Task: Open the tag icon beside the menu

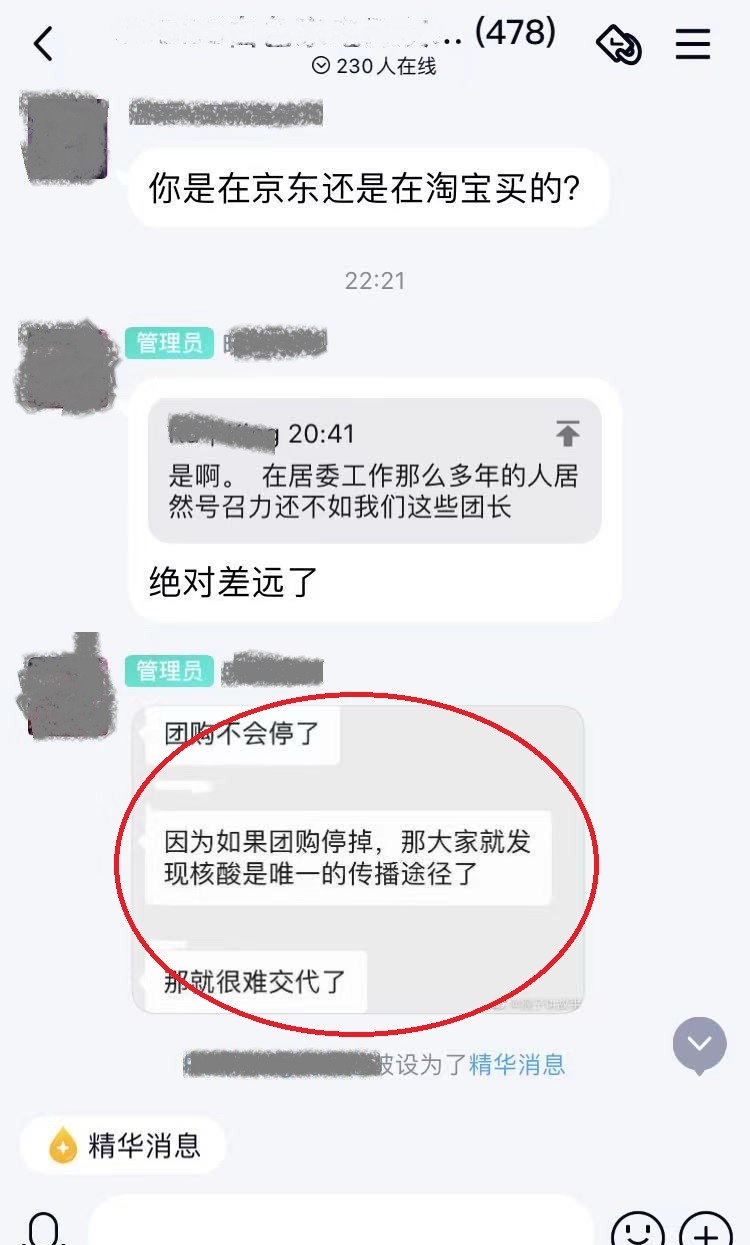Action: [619, 45]
